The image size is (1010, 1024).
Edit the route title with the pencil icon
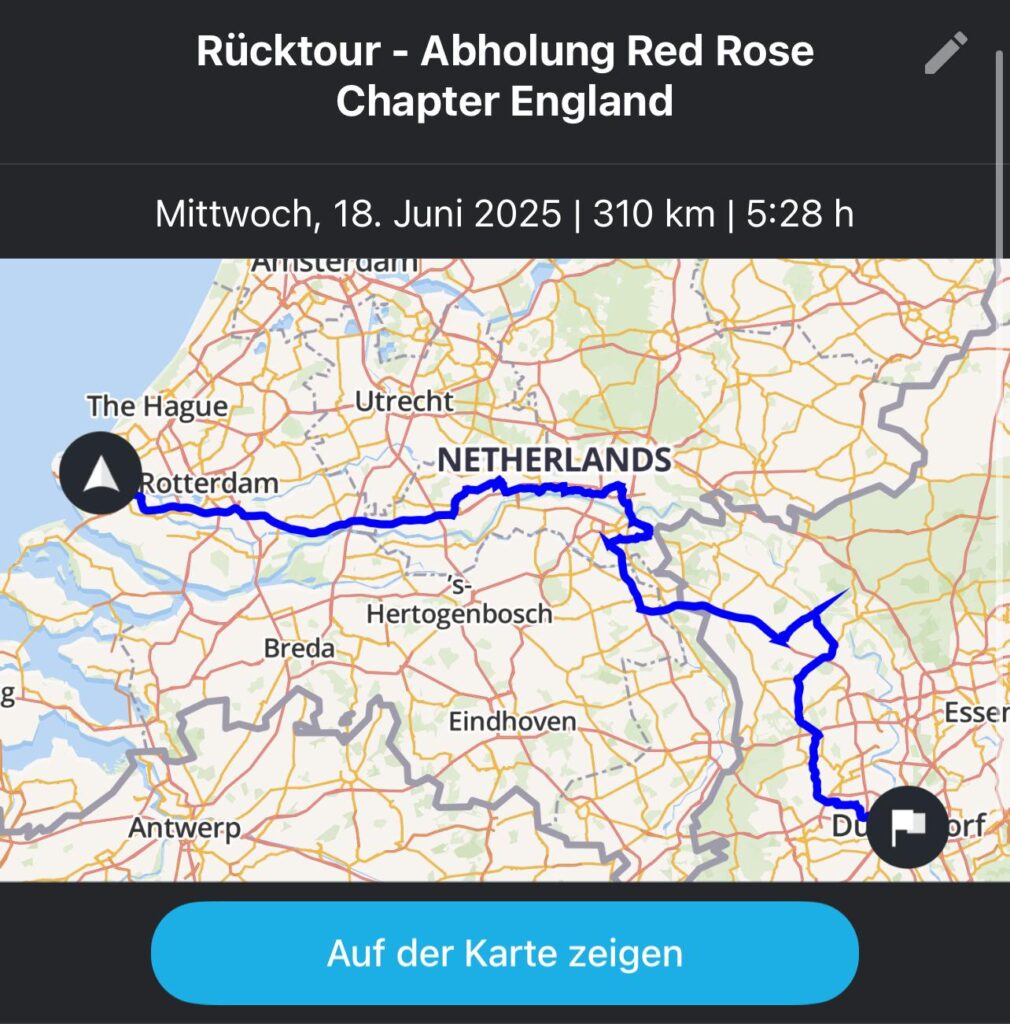945,52
